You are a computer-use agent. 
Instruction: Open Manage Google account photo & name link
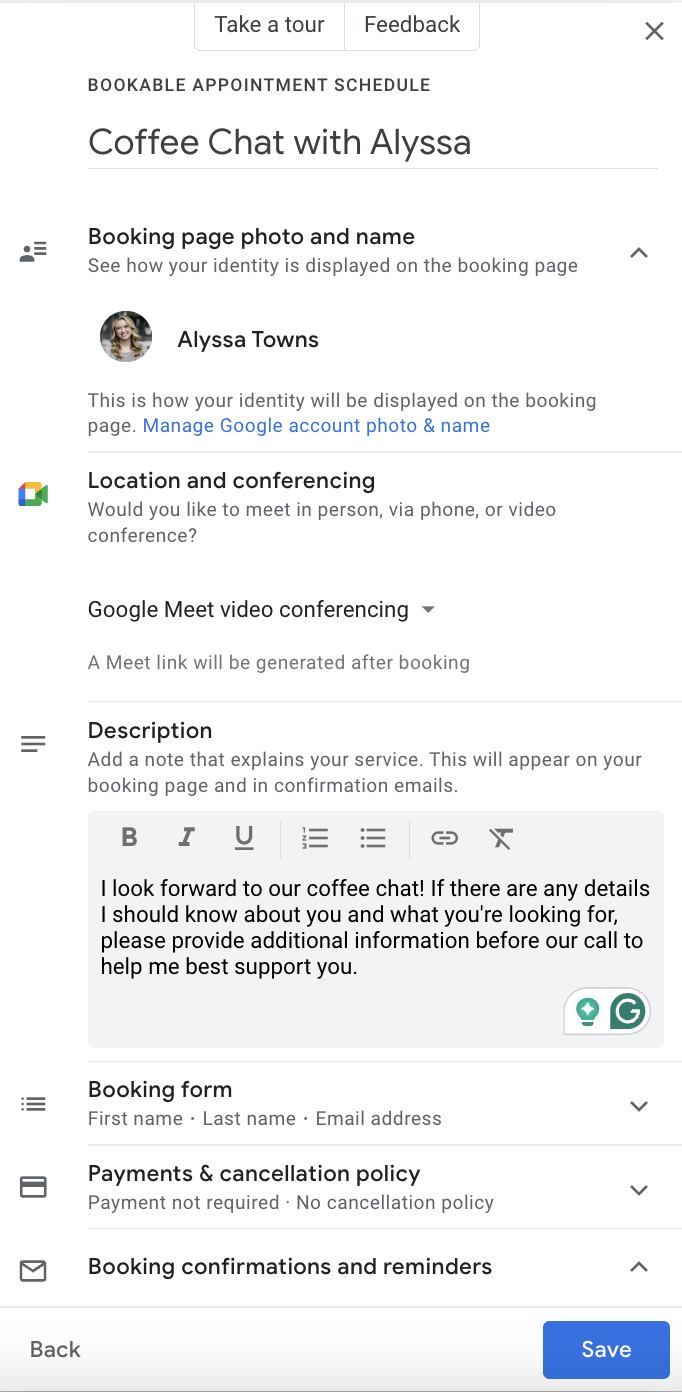point(316,426)
